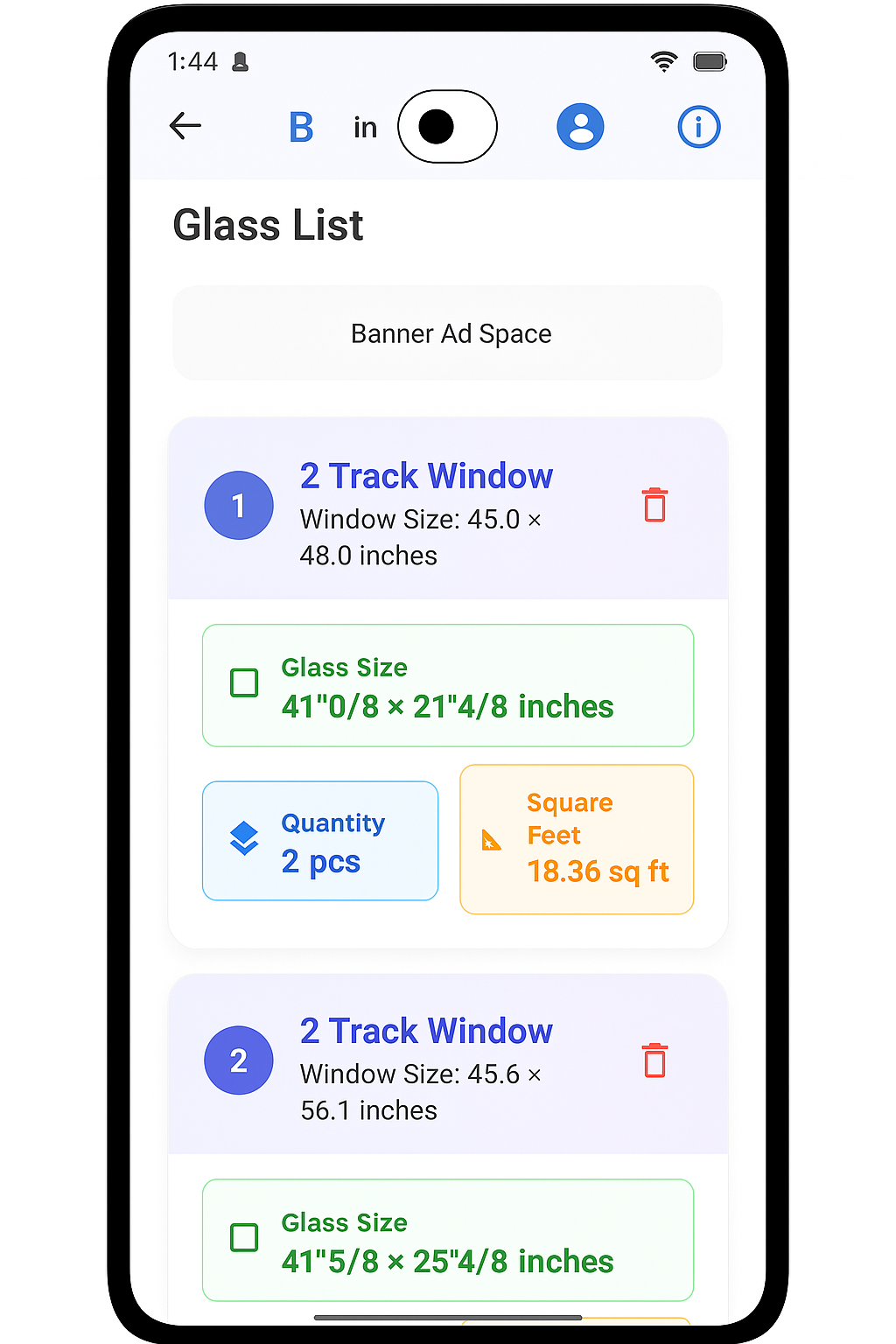Delete window entry 1 (45.0 × 48.0)
The image size is (896, 1344).
654,505
